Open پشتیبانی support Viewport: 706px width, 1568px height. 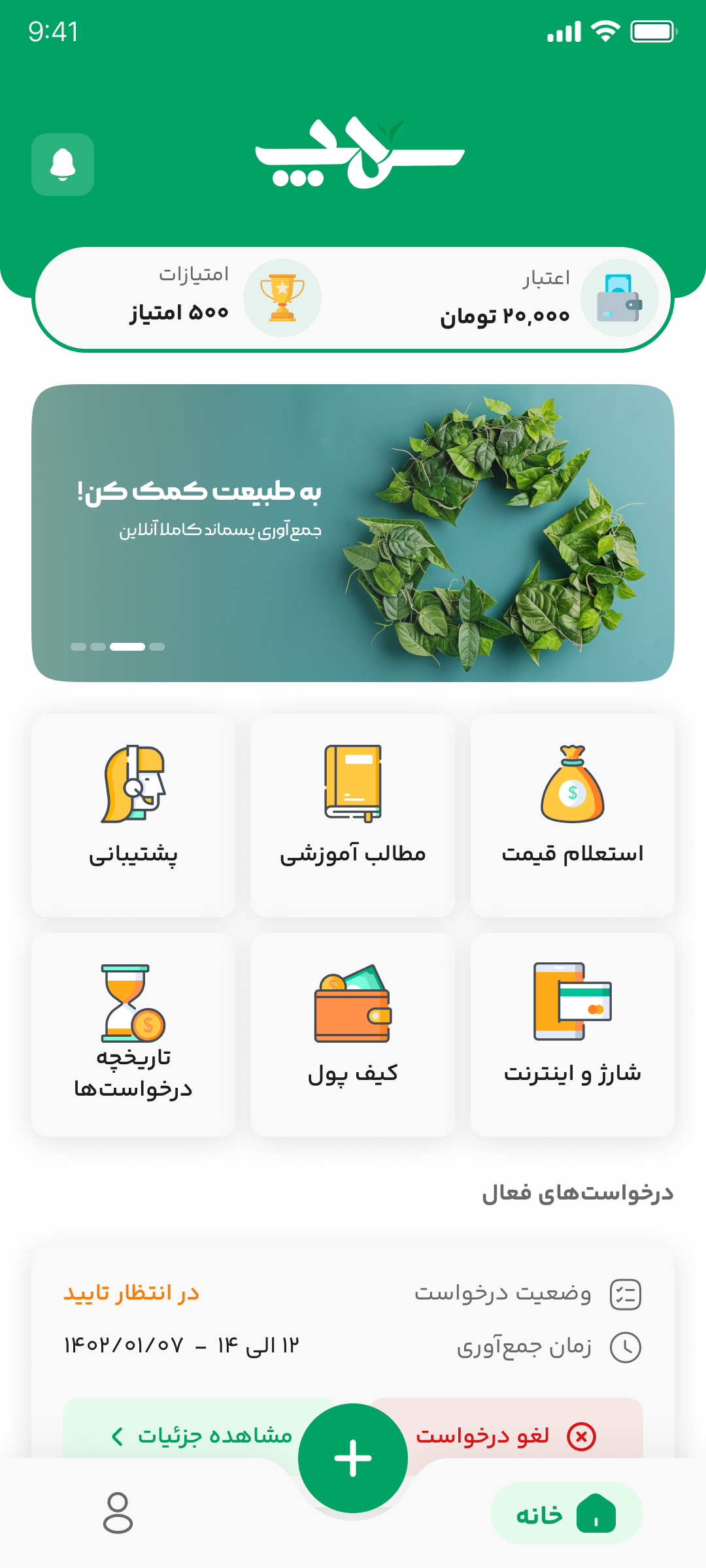pyautogui.click(x=133, y=815)
